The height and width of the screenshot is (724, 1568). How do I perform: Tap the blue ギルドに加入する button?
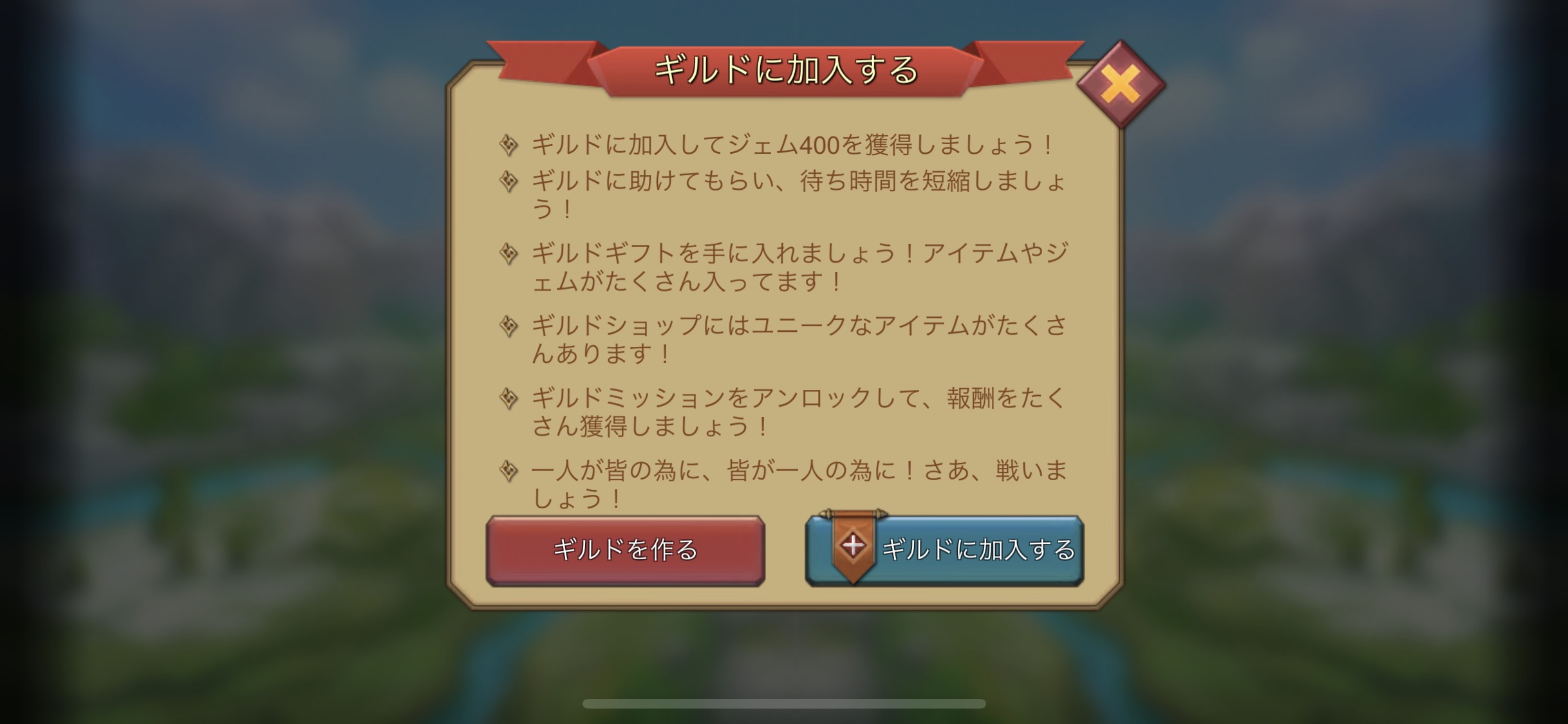(x=944, y=550)
